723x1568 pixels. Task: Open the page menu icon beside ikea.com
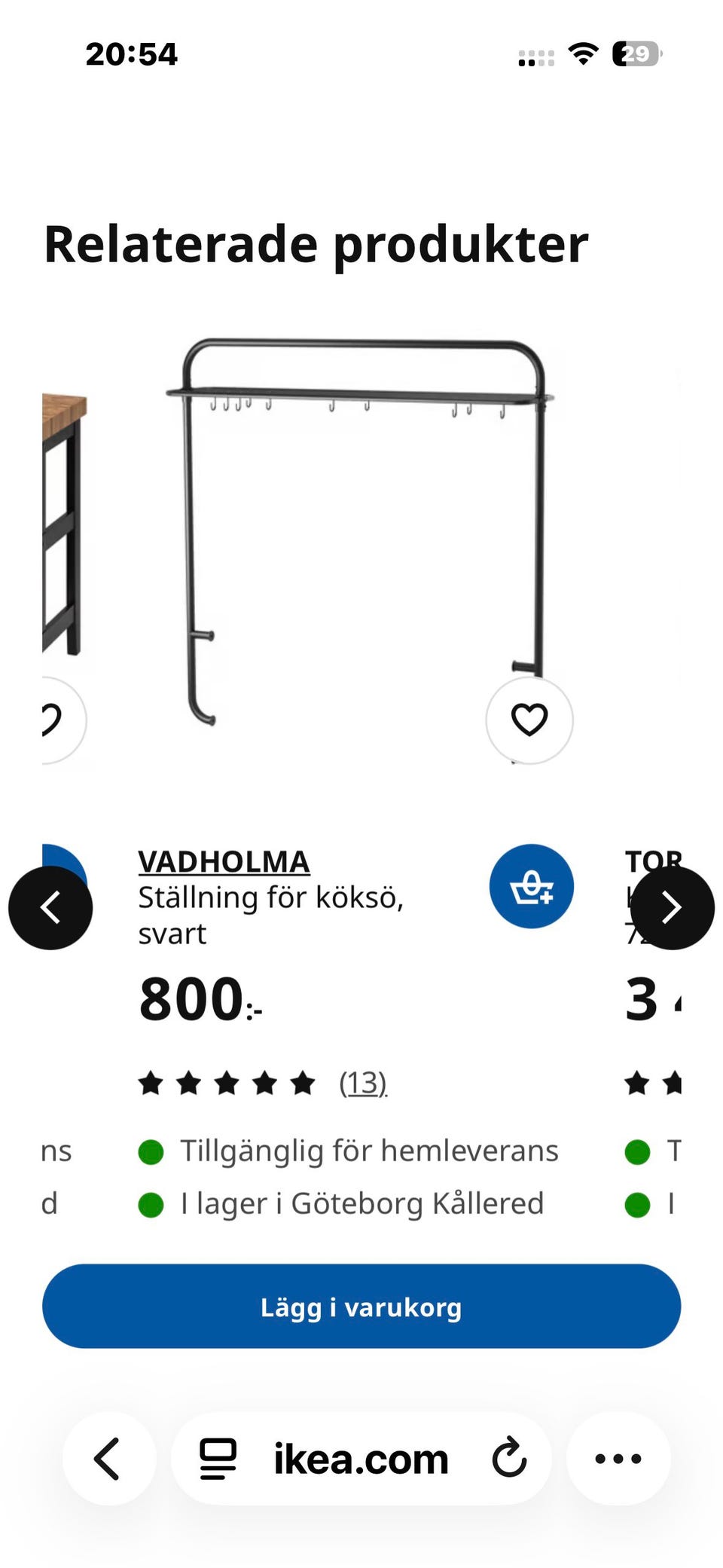click(218, 1459)
